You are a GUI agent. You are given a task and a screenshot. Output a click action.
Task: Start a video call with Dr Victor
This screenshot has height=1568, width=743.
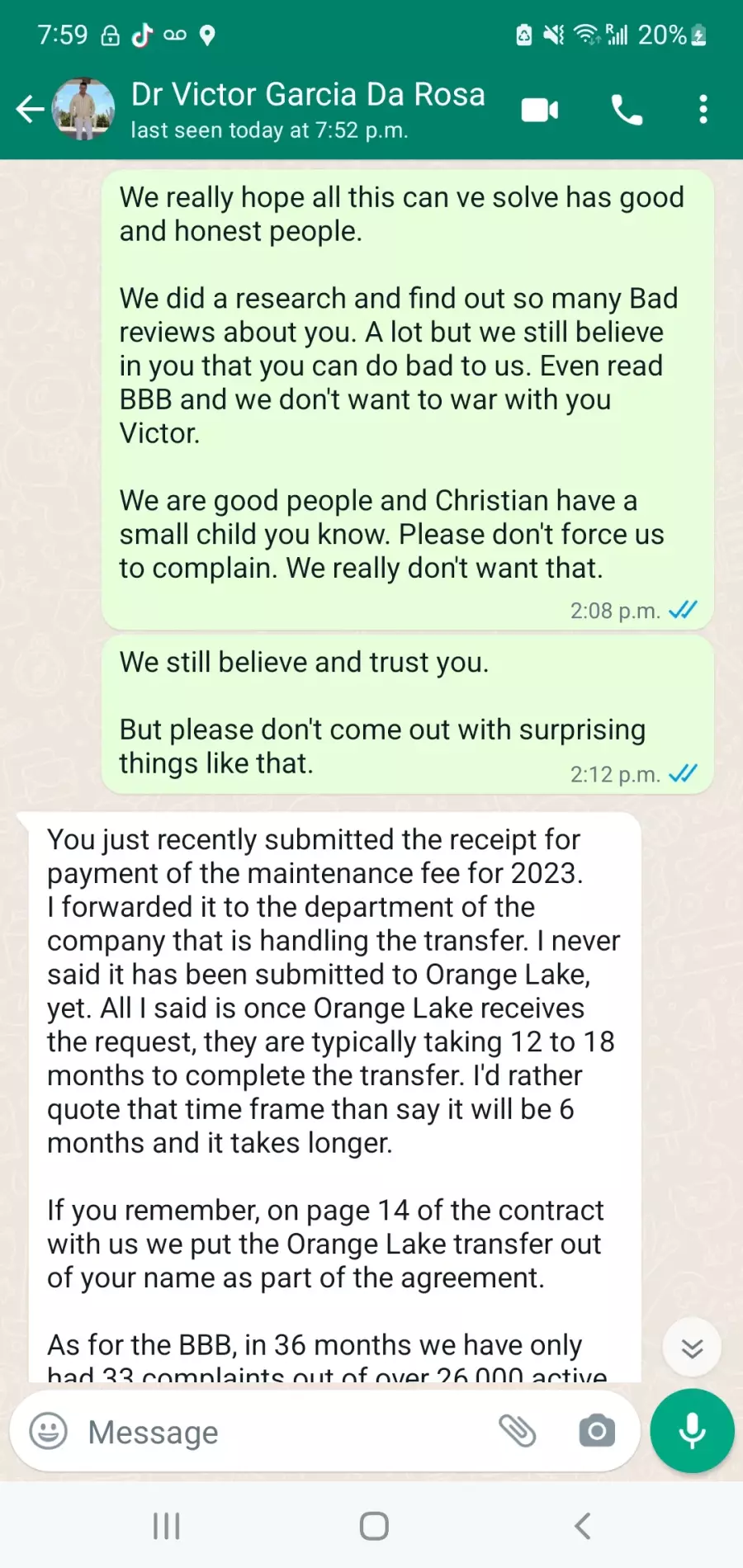pos(540,109)
